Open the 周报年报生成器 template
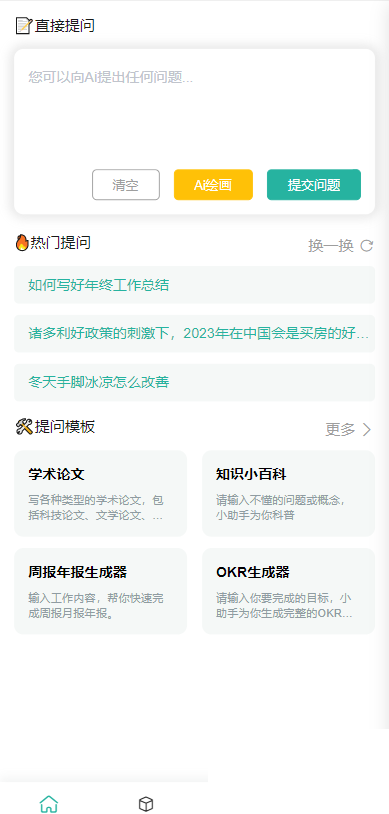Image resolution: width=389 pixels, height=814 pixels. tap(100, 591)
